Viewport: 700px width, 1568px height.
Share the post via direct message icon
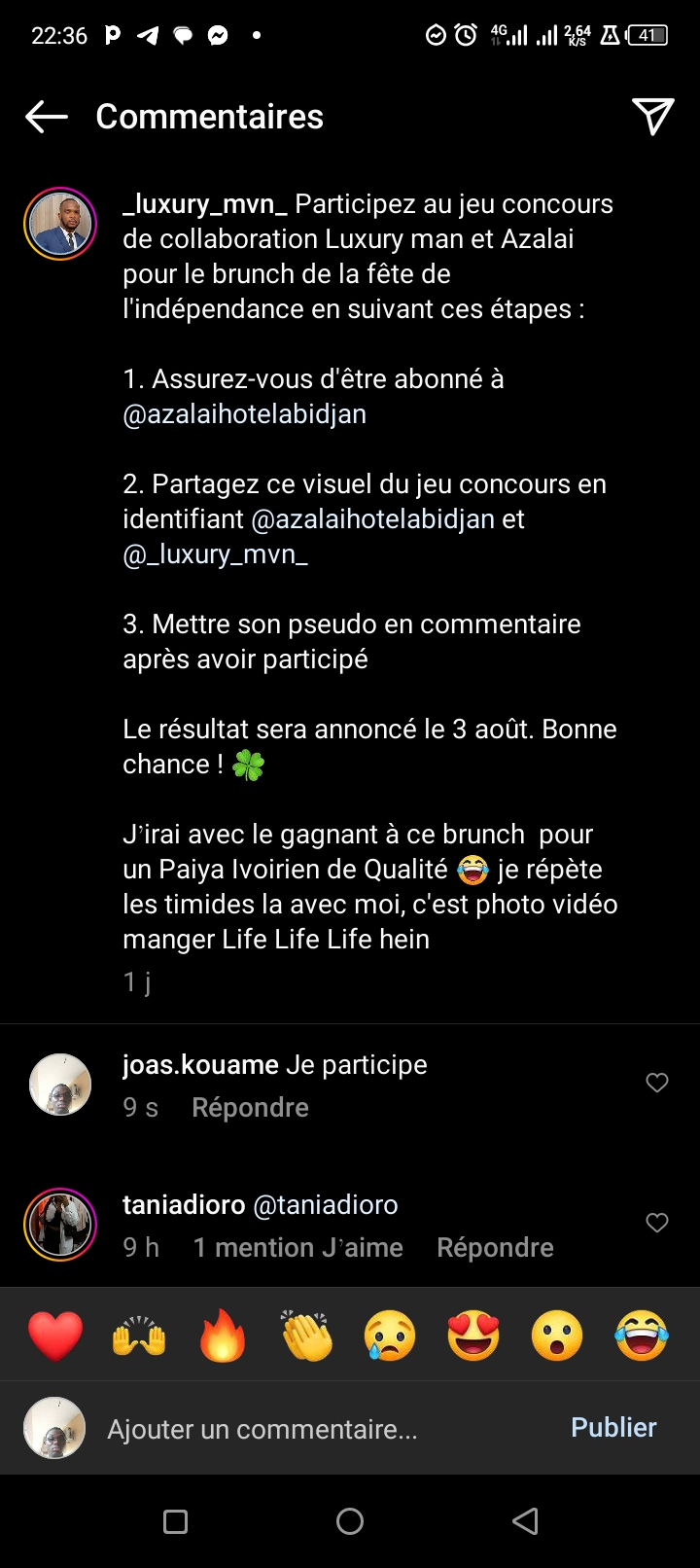point(652,117)
